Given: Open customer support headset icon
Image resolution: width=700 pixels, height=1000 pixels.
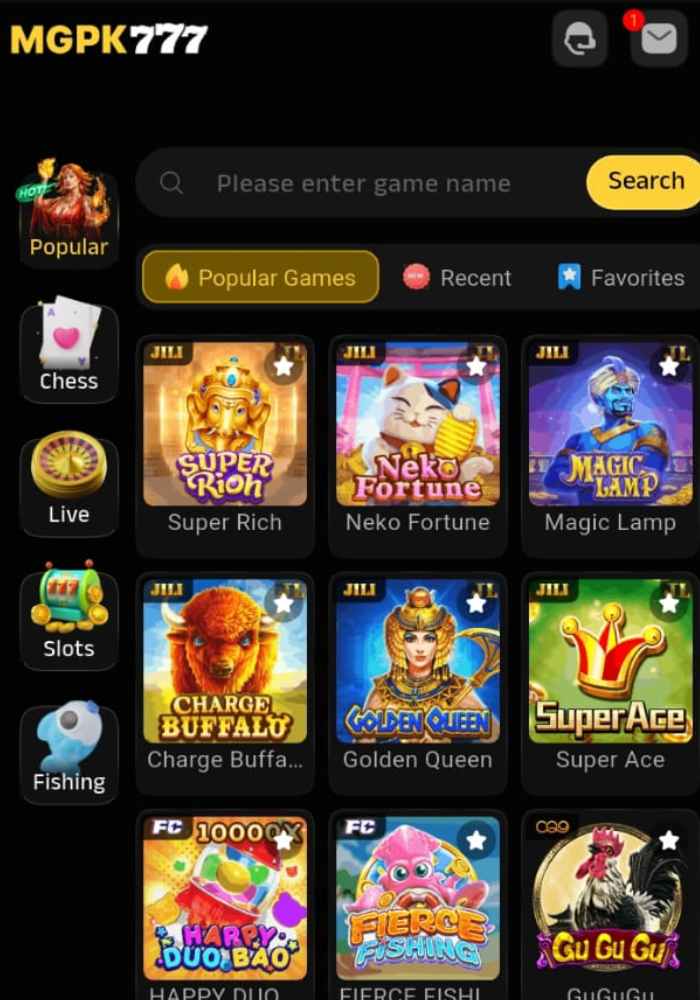Looking at the screenshot, I should pyautogui.click(x=580, y=40).
